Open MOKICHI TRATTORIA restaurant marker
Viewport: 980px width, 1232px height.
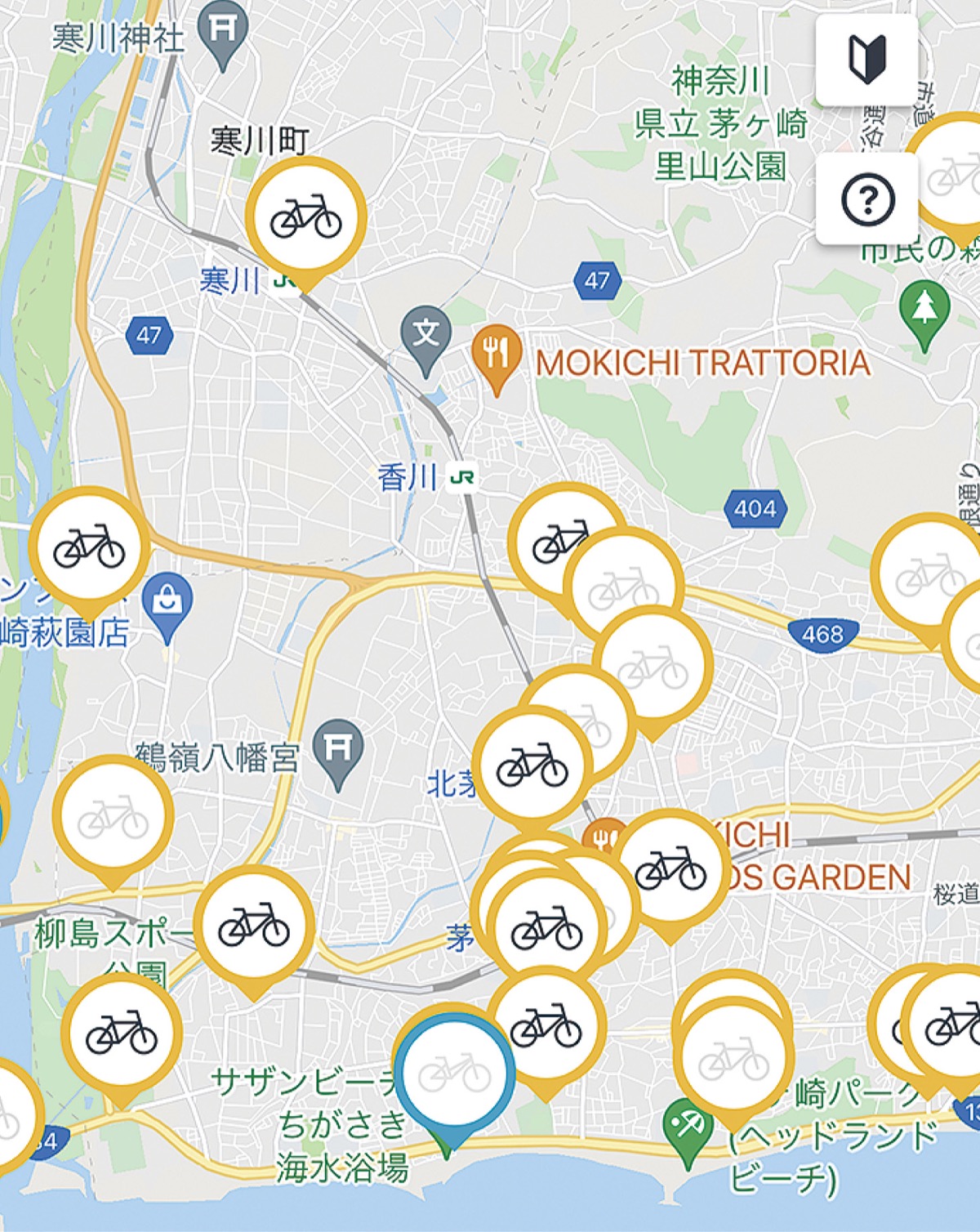point(496,353)
